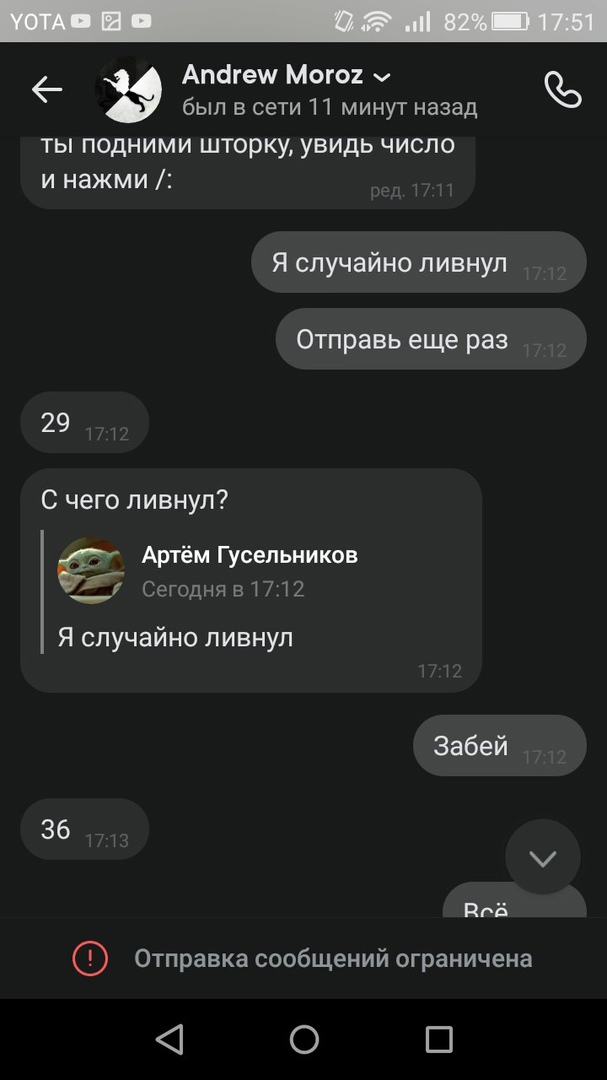The width and height of the screenshot is (607, 1080).
Task: Open the system recent apps button
Action: (439, 1039)
